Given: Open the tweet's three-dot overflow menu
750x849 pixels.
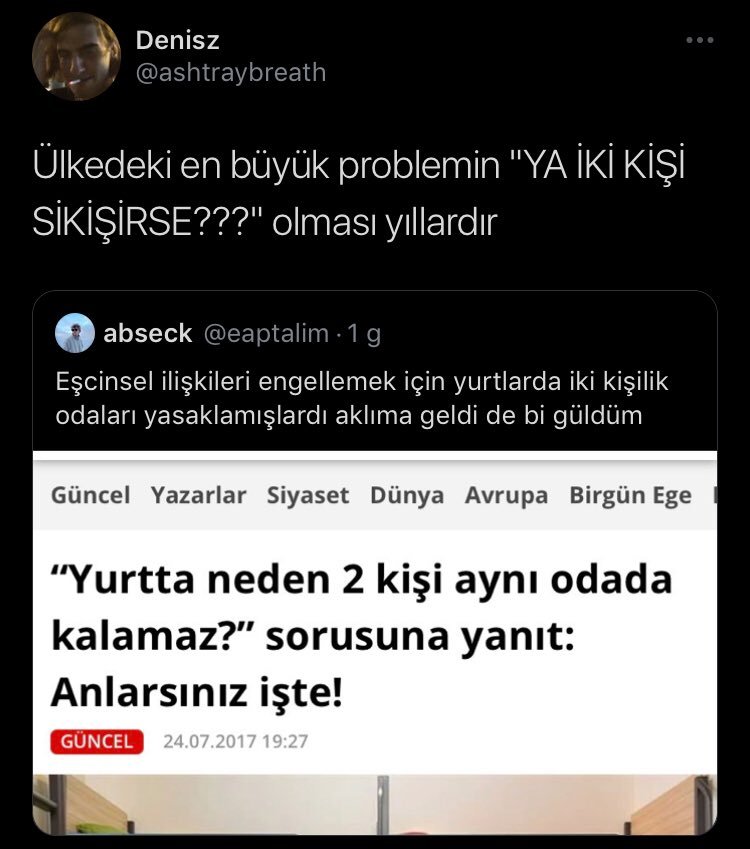Looking at the screenshot, I should tap(699, 40).
